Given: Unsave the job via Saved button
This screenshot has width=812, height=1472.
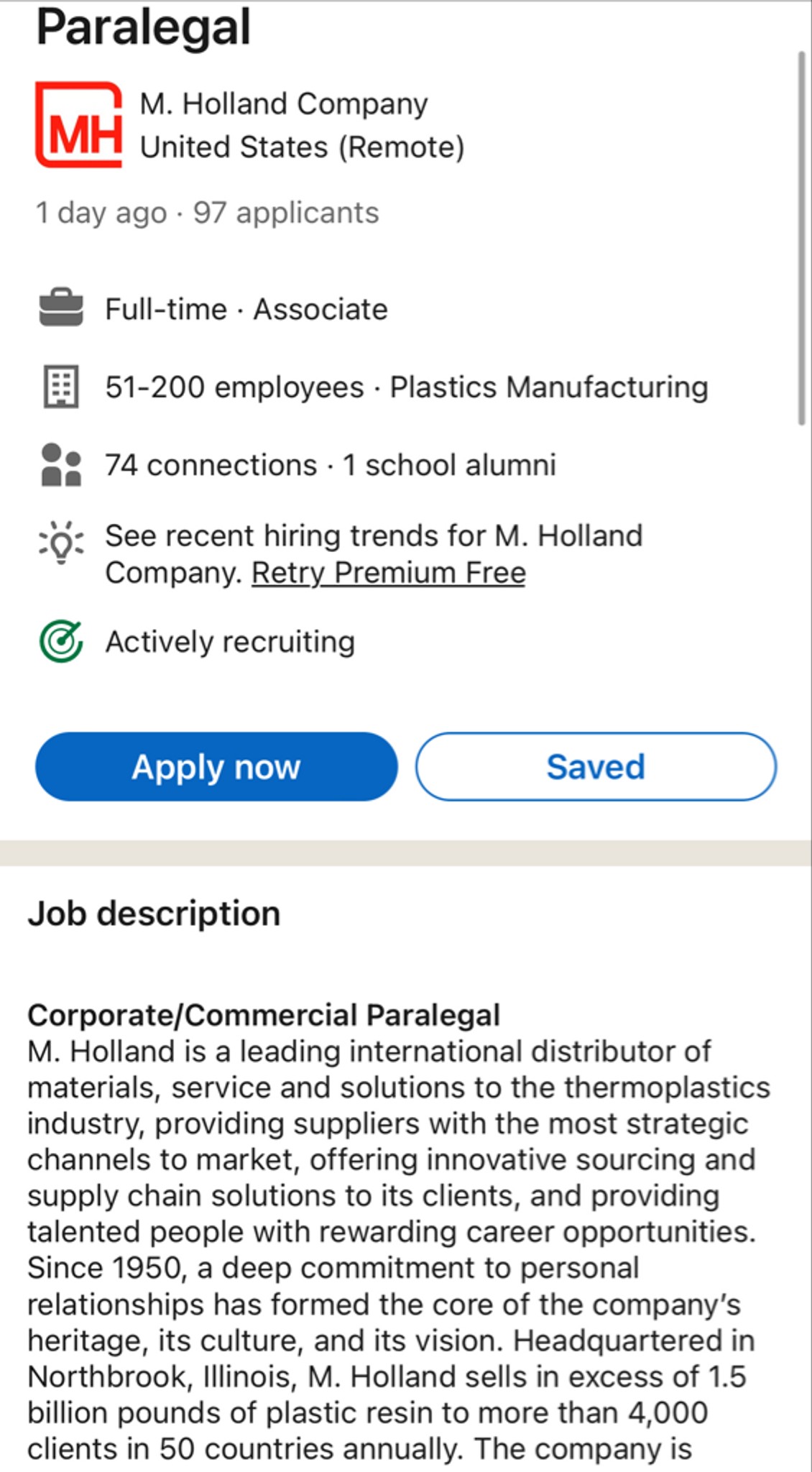Looking at the screenshot, I should 596,766.
